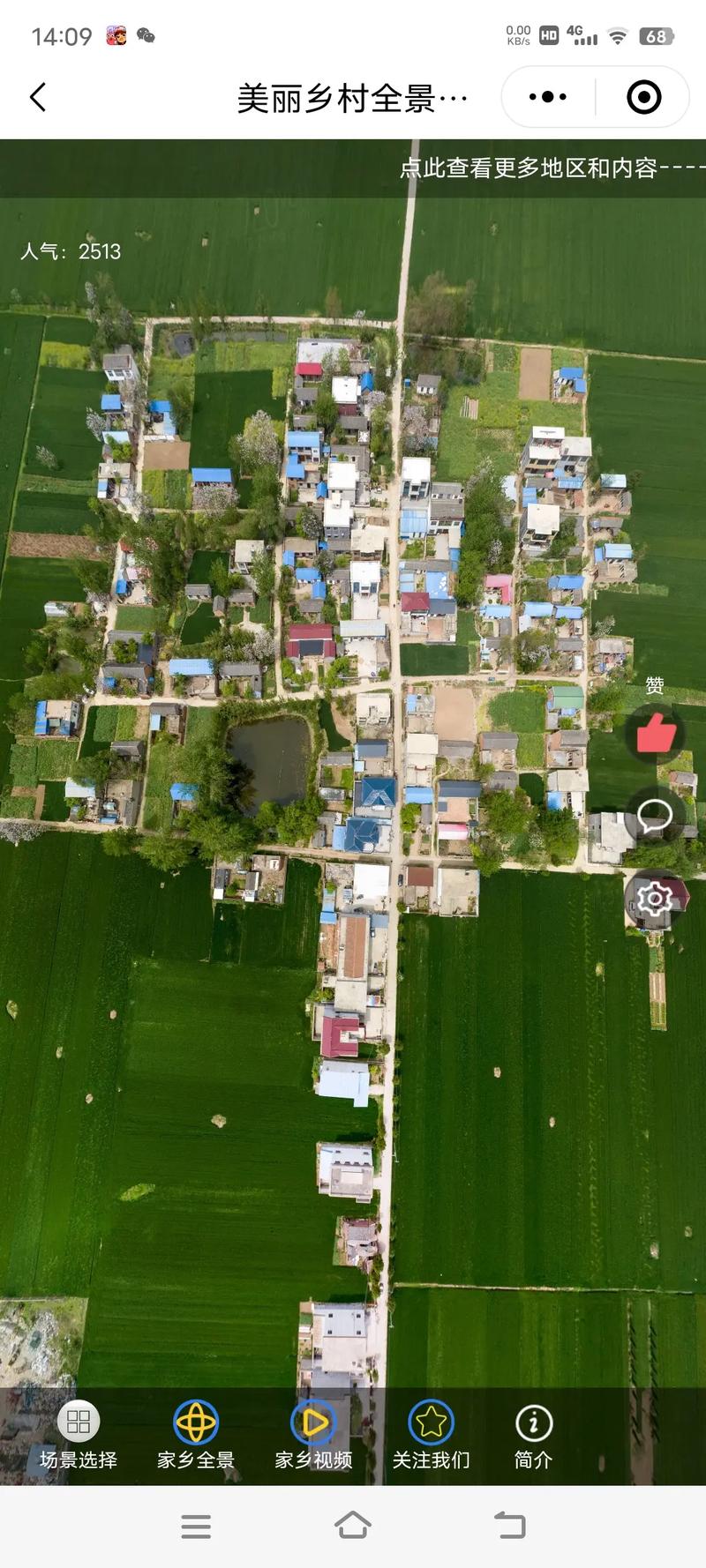Switch to 家乡全景 panorama
This screenshot has width=706, height=1568.
(196, 1435)
